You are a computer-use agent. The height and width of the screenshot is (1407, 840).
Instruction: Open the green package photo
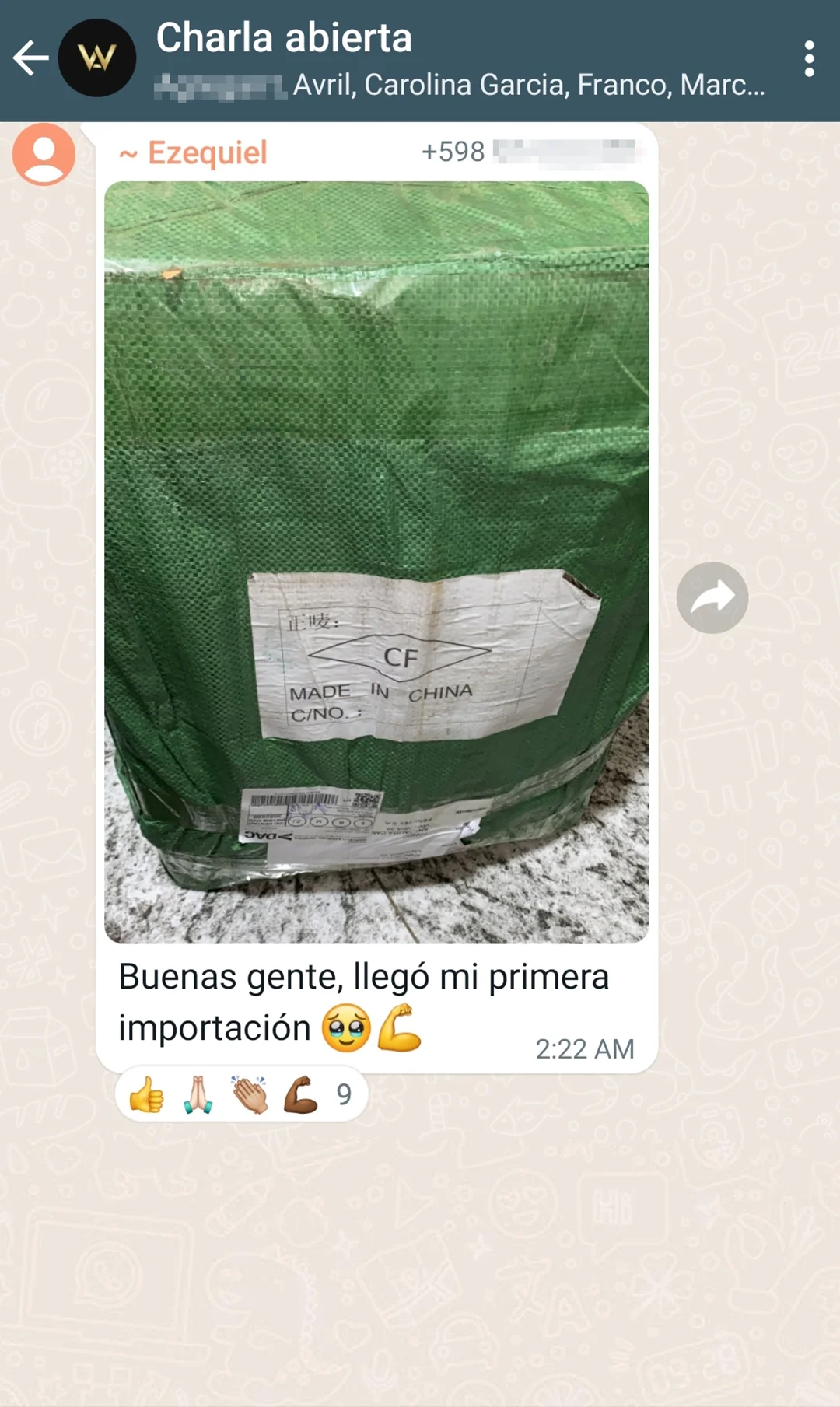click(376, 562)
